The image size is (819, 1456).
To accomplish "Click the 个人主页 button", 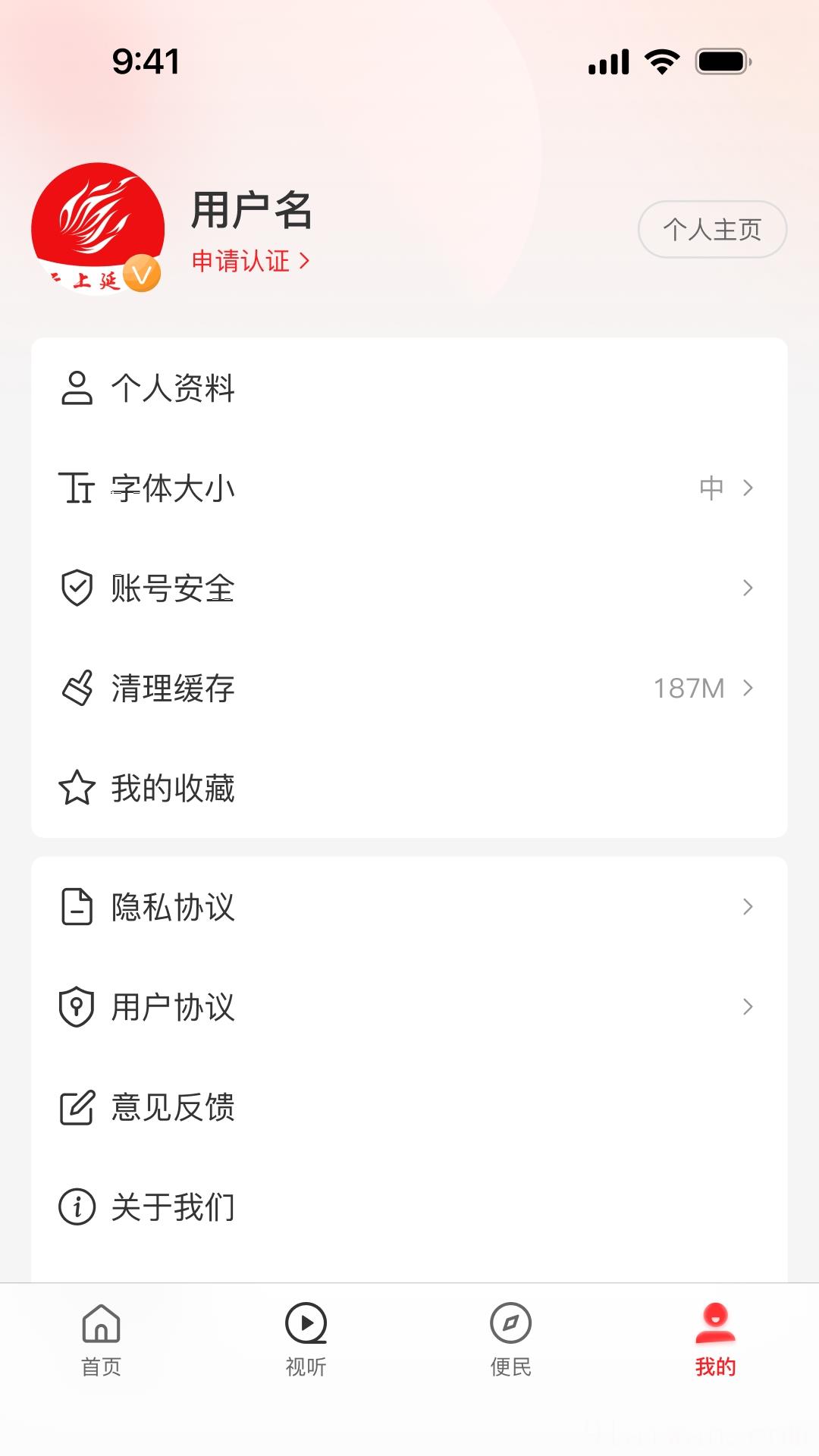I will click(711, 229).
